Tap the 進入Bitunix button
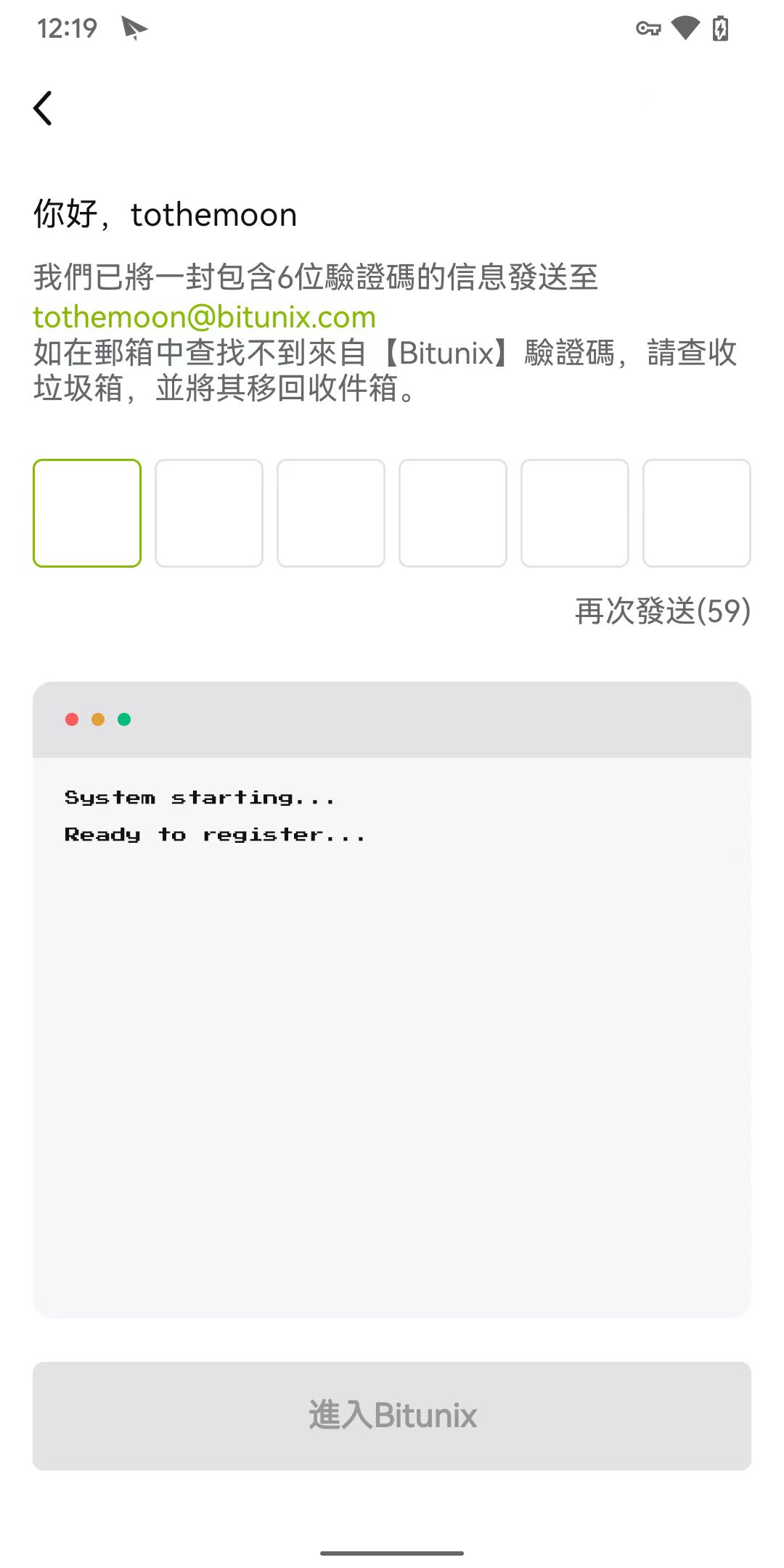This screenshot has width=784, height=1568. [x=392, y=1416]
